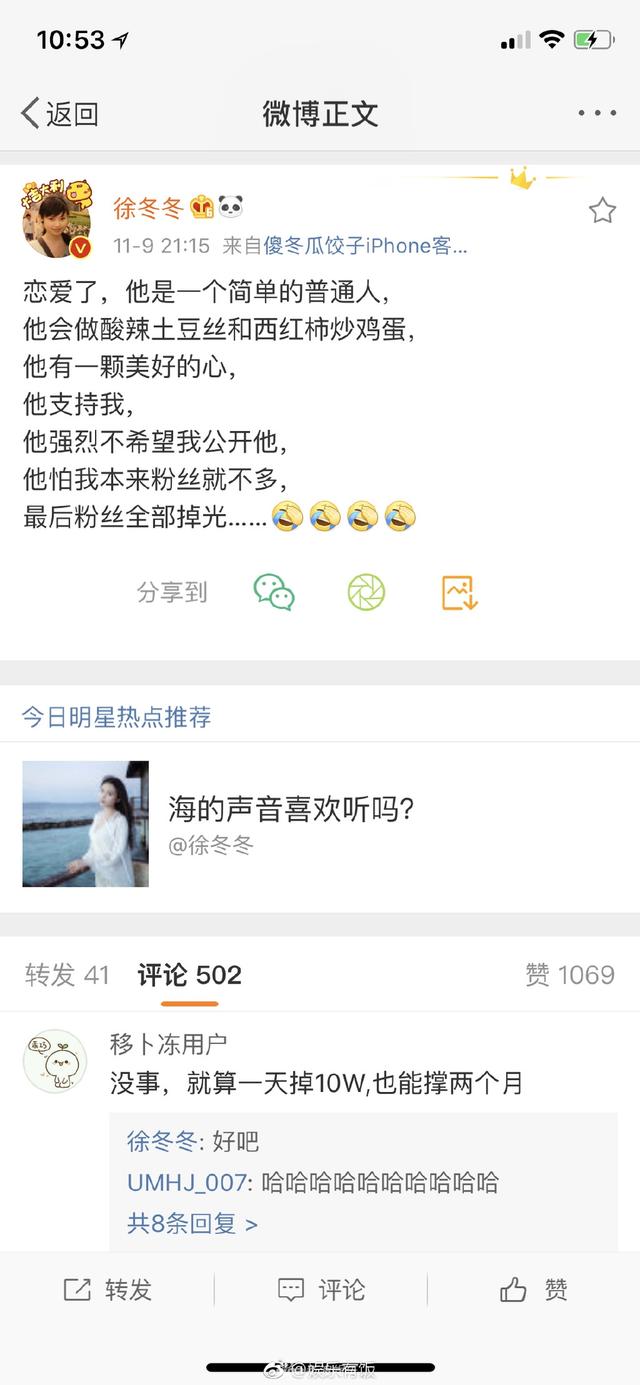
Task: Open 移卜冻用户's profile avatar
Action: (55, 1061)
